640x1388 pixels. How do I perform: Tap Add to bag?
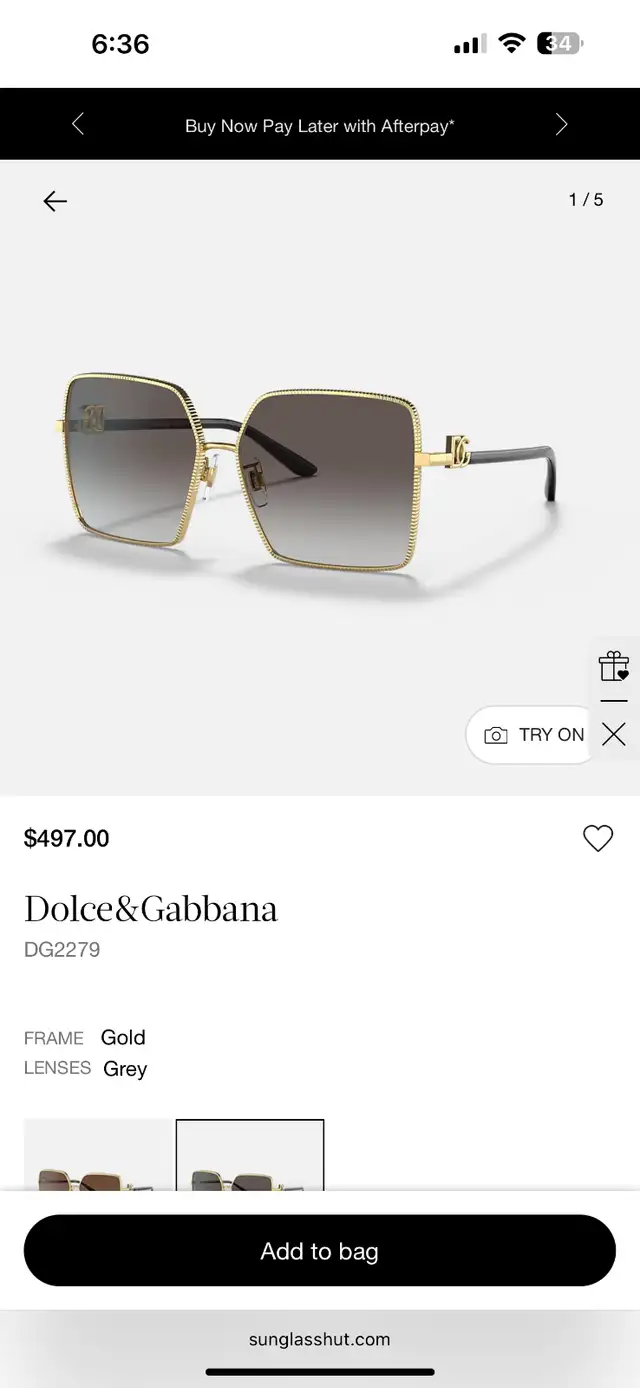(x=320, y=1251)
